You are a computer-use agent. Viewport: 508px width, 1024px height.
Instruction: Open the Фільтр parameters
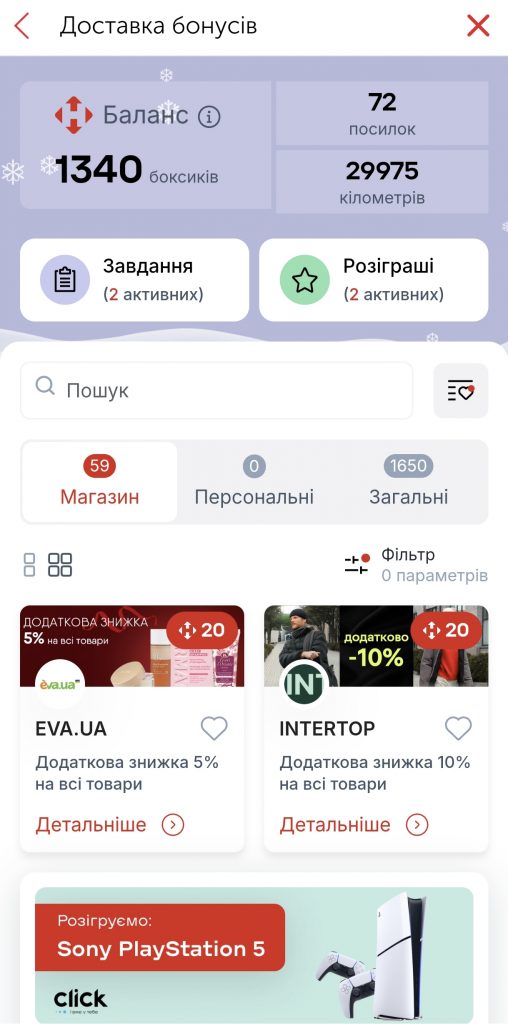pyautogui.click(x=416, y=565)
